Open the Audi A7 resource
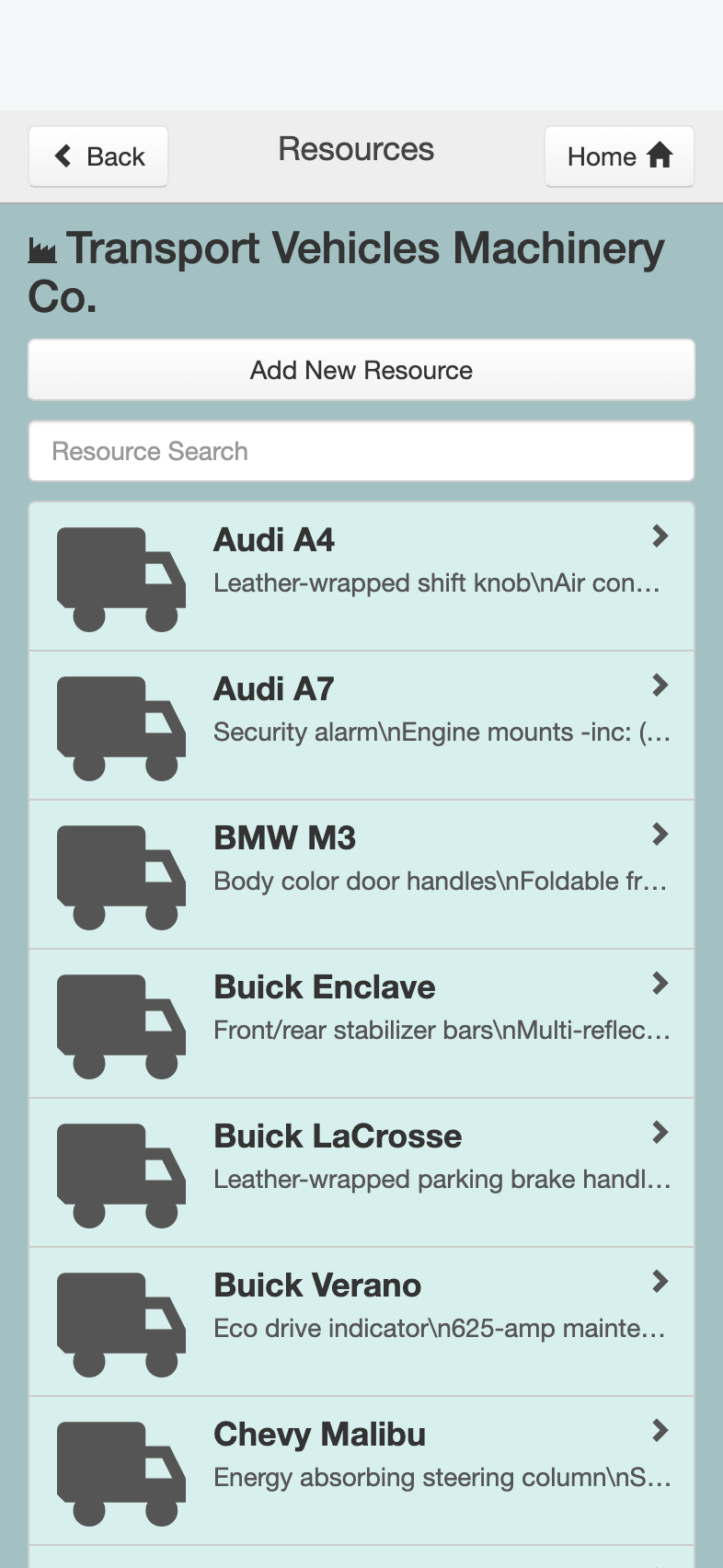This screenshot has height=1568, width=723. (x=361, y=726)
